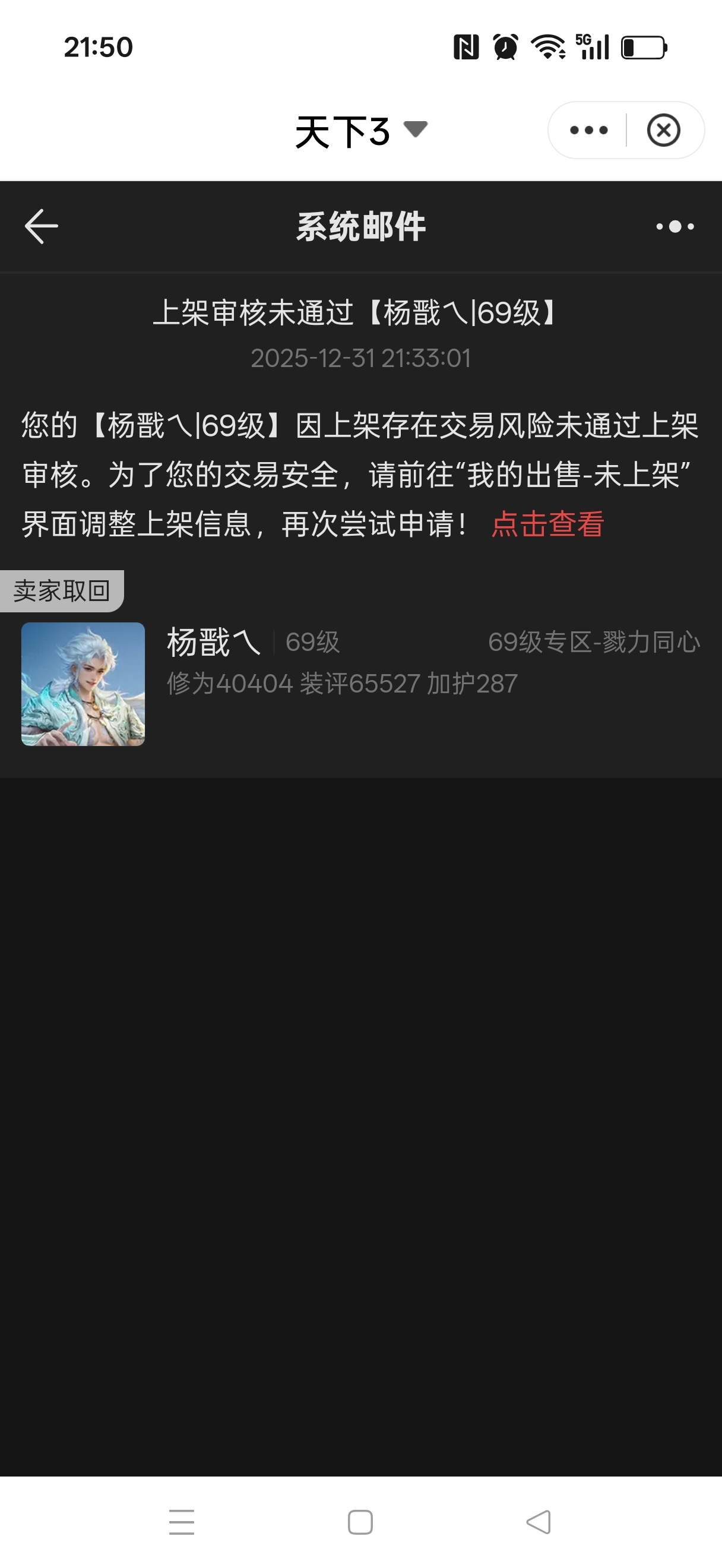Open the 杨戬乀 69级 character card
Viewport: 722px width, 1568px height.
(360, 683)
